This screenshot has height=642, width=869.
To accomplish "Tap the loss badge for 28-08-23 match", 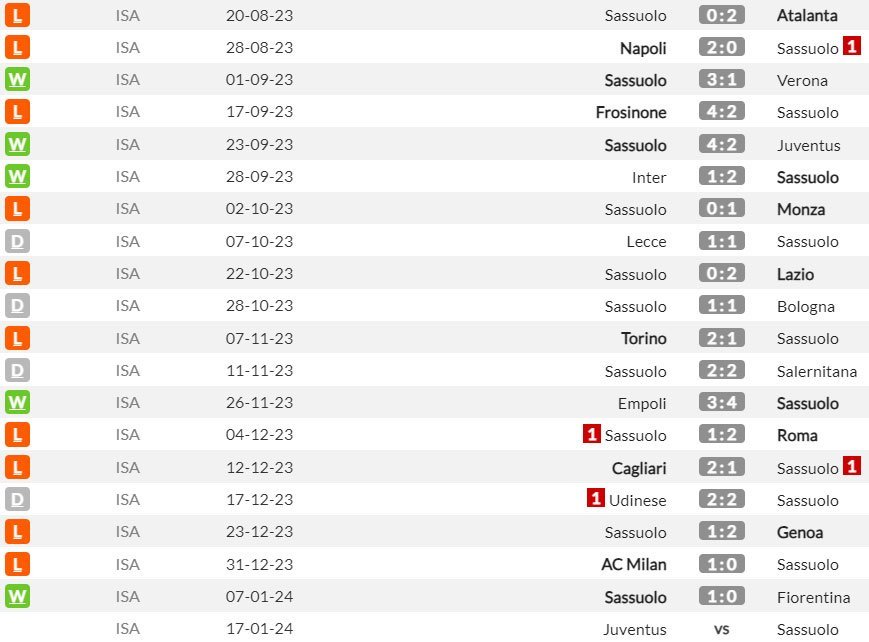I will click(x=17, y=47).
